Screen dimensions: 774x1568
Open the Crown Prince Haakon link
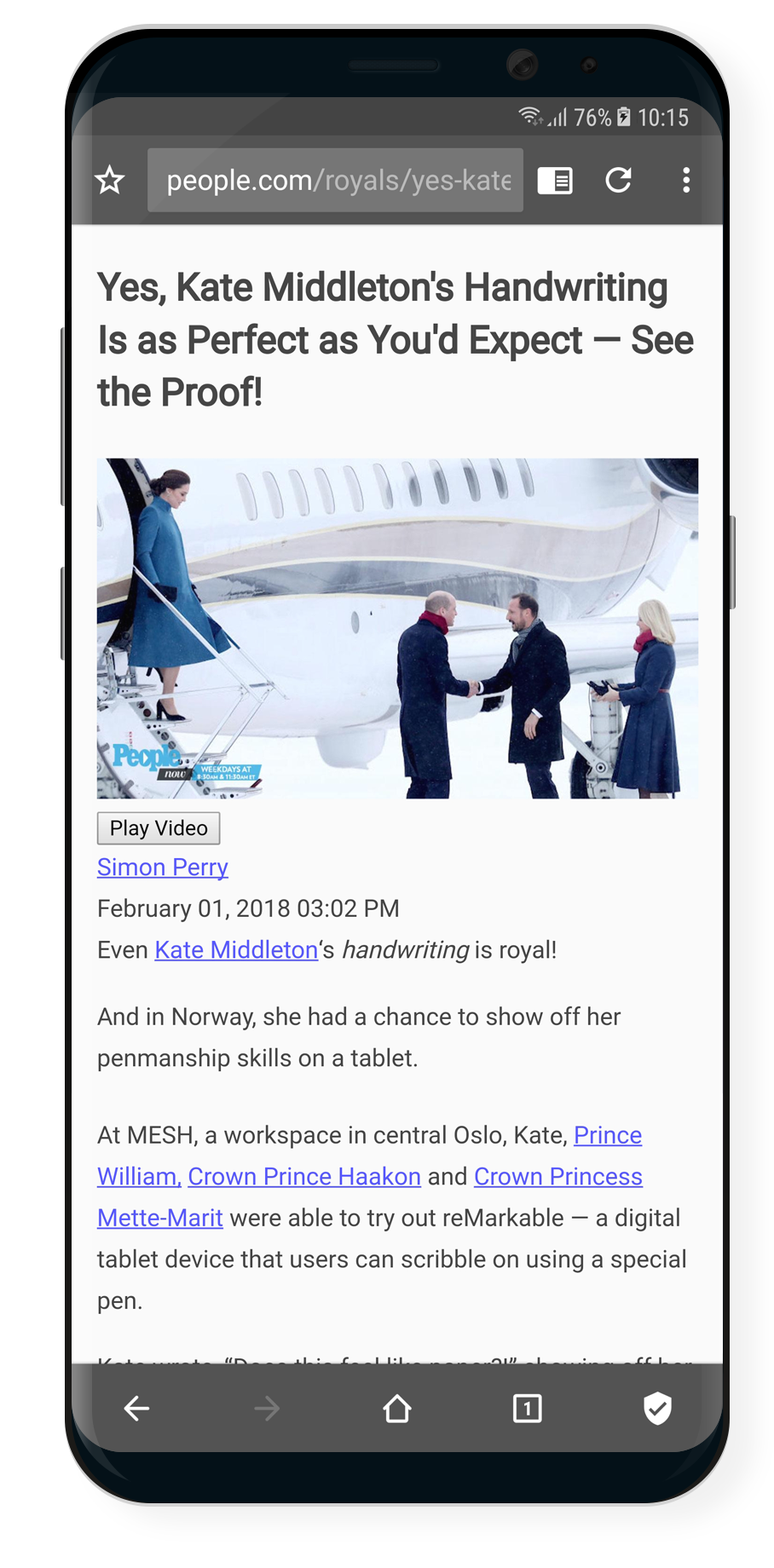[x=304, y=1176]
